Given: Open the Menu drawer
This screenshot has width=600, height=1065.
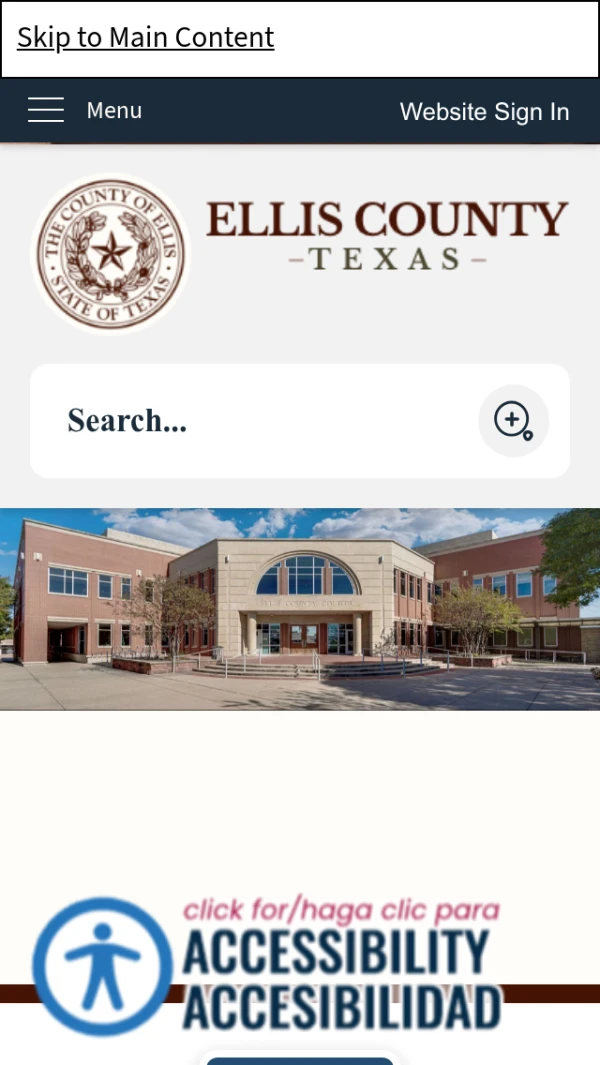Looking at the screenshot, I should tap(84, 110).
